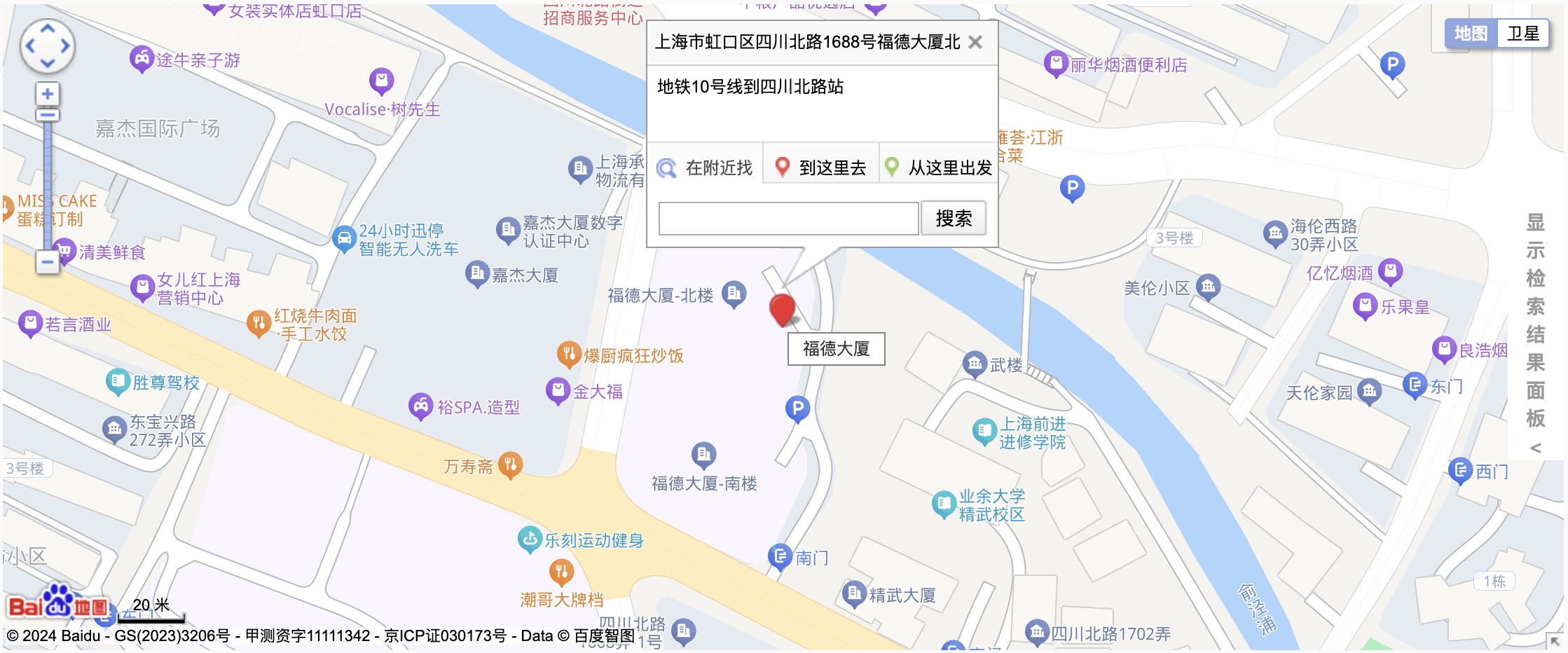Expand the 显示检索结果面板 side panel
1568x653 pixels.
1536,334
